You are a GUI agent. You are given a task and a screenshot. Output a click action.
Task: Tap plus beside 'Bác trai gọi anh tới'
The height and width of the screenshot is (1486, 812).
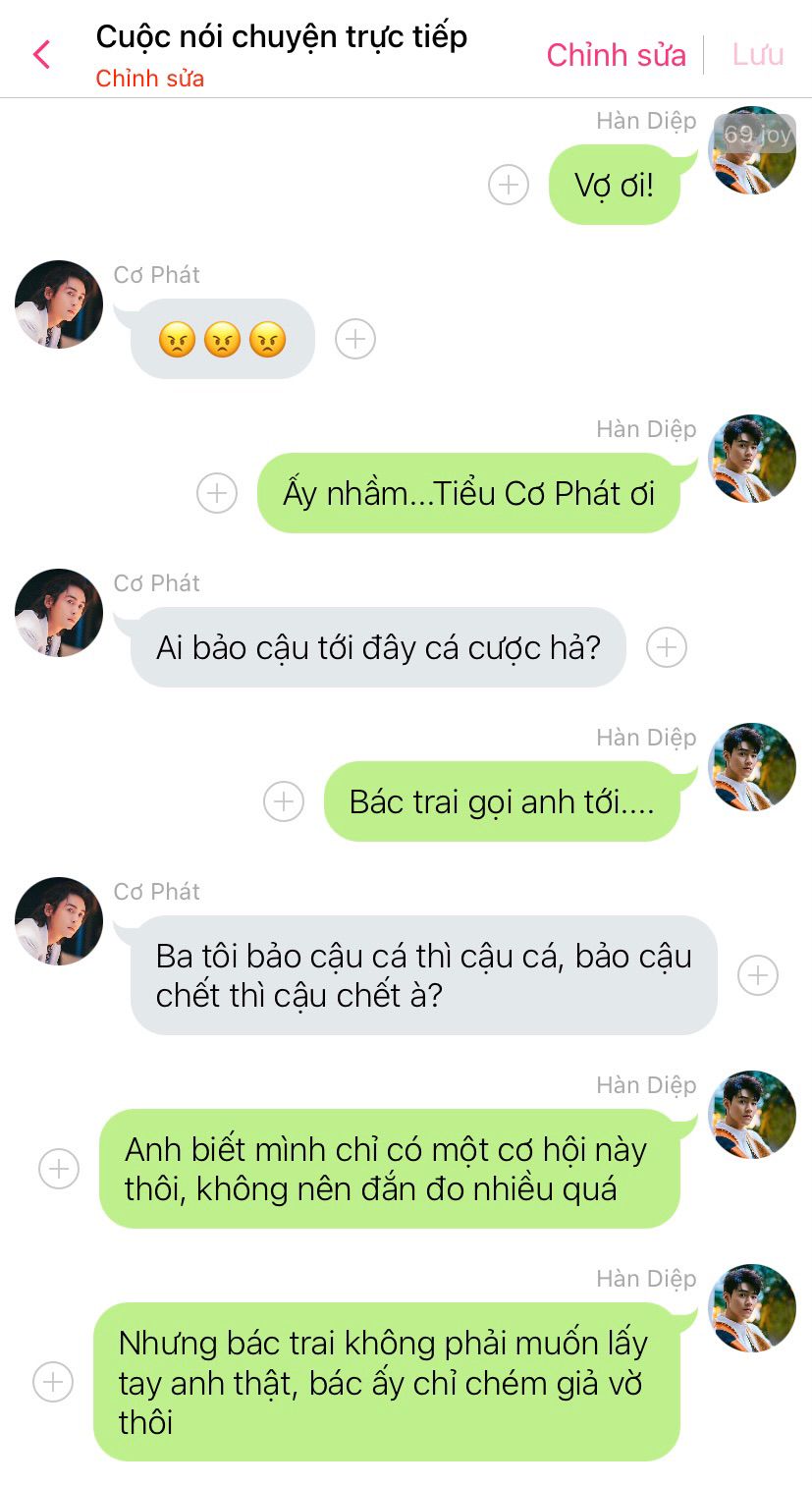[x=284, y=801]
